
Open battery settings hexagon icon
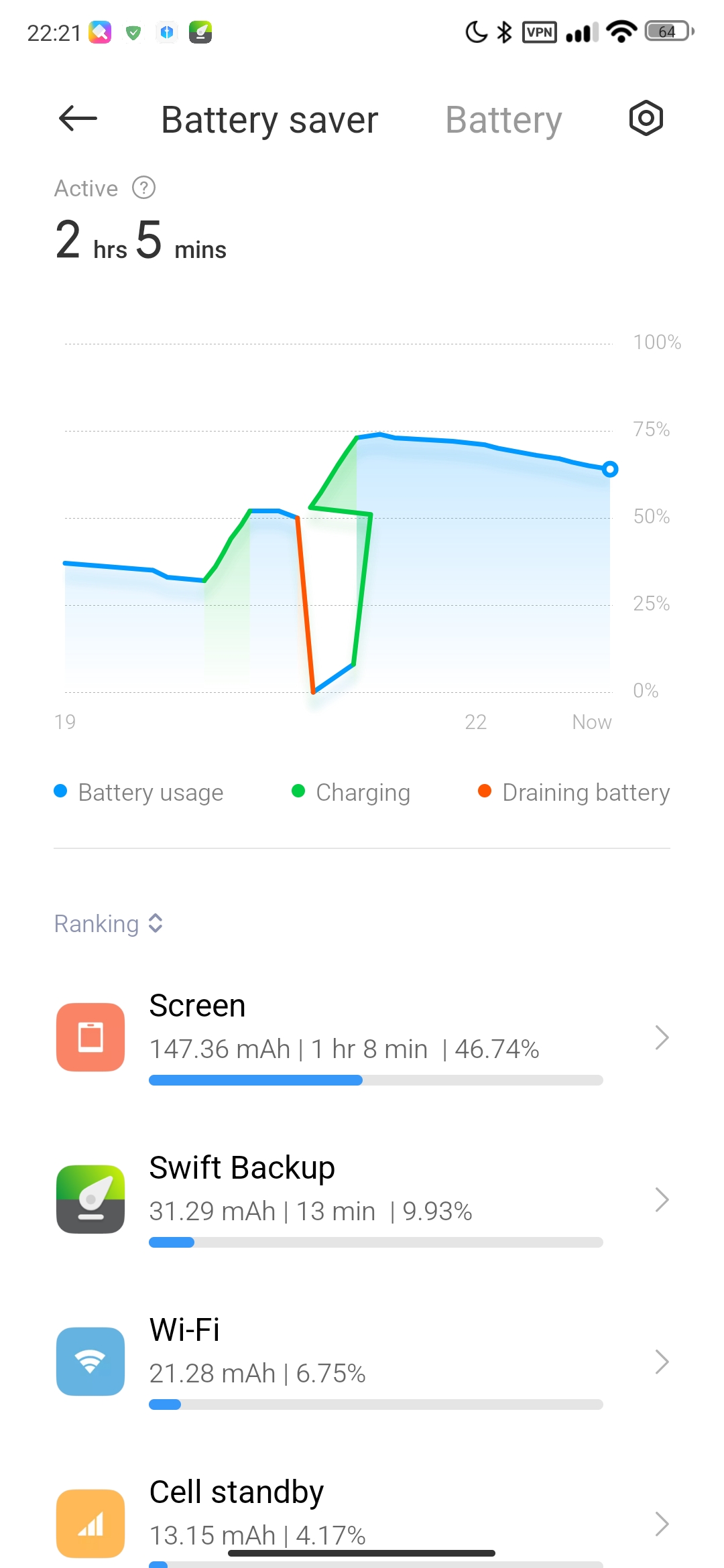tap(646, 119)
